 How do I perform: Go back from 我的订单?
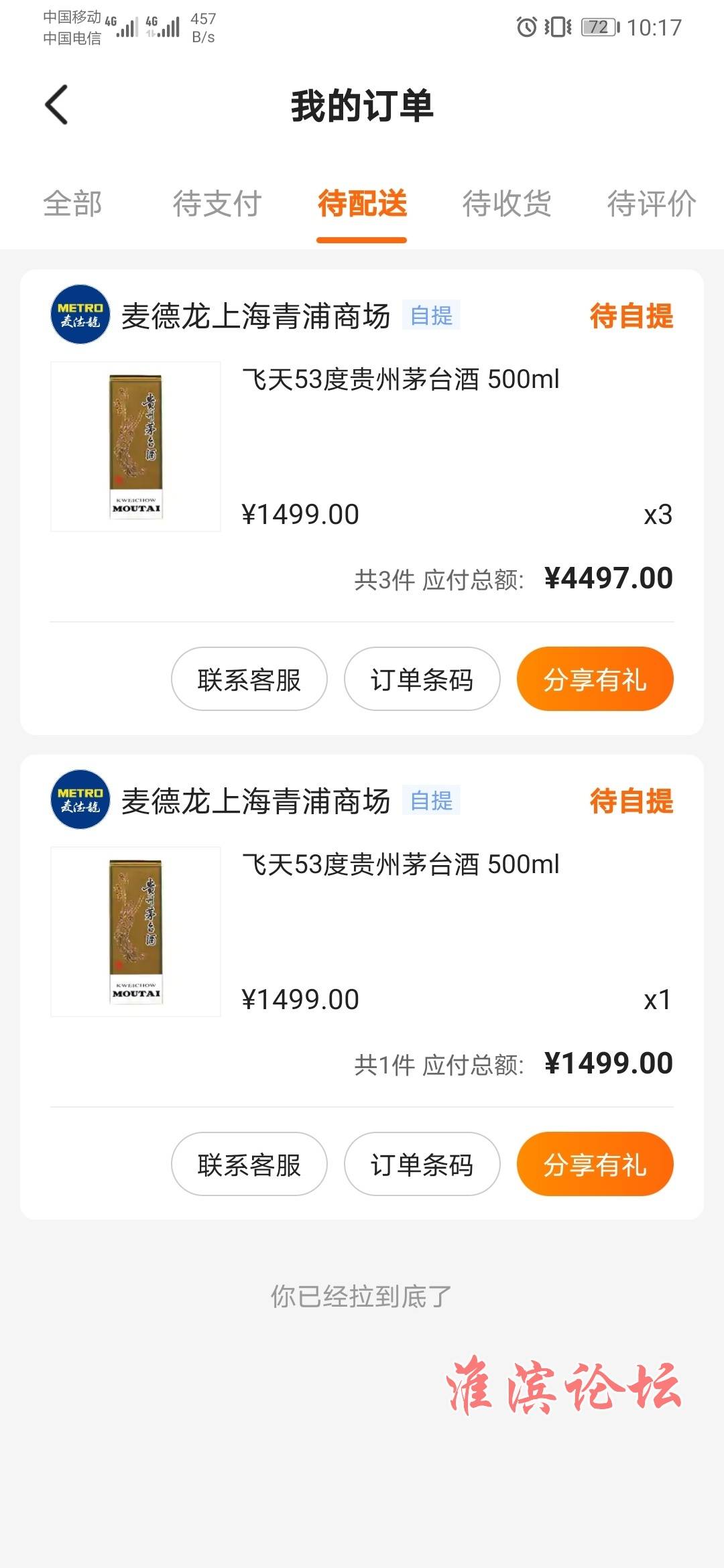tap(57, 105)
